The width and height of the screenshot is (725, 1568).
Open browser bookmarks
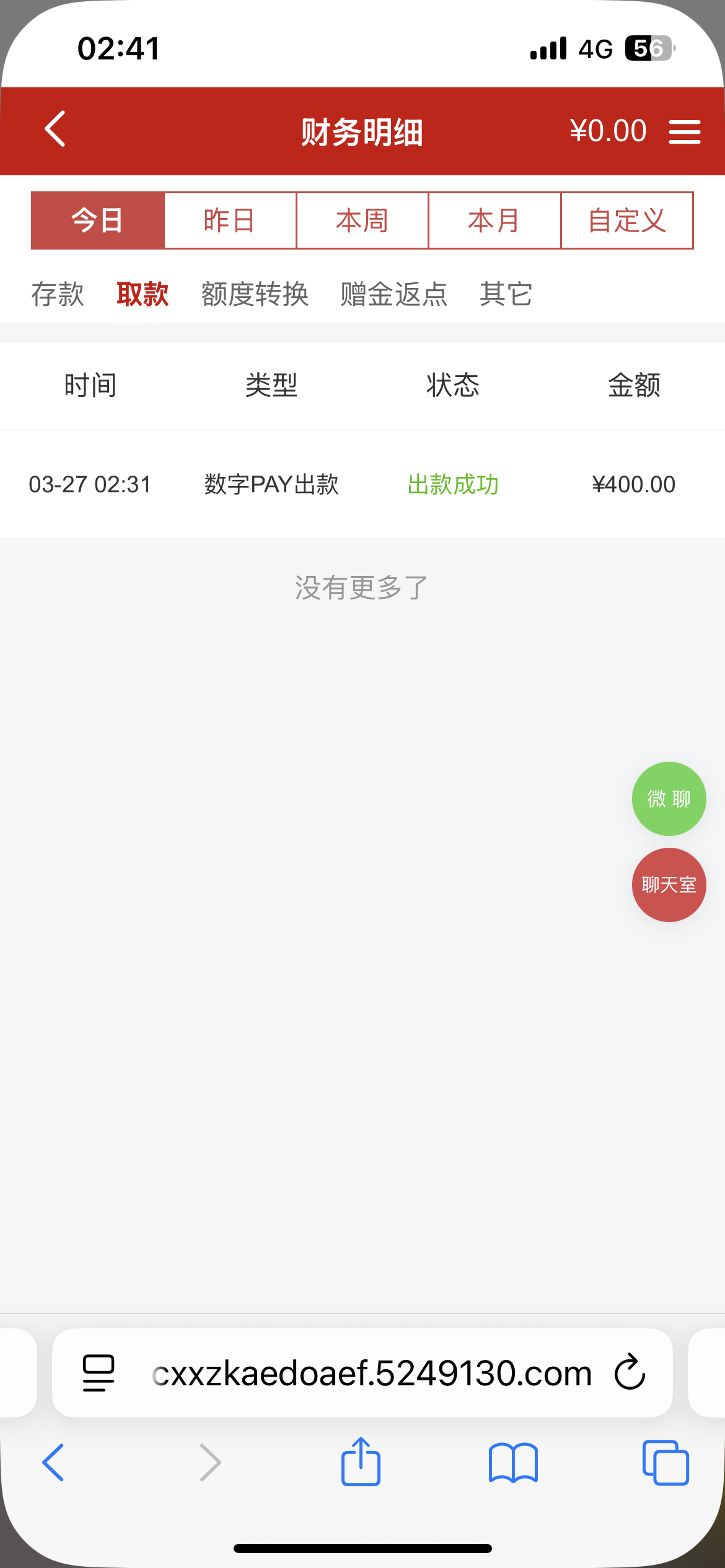[513, 1463]
